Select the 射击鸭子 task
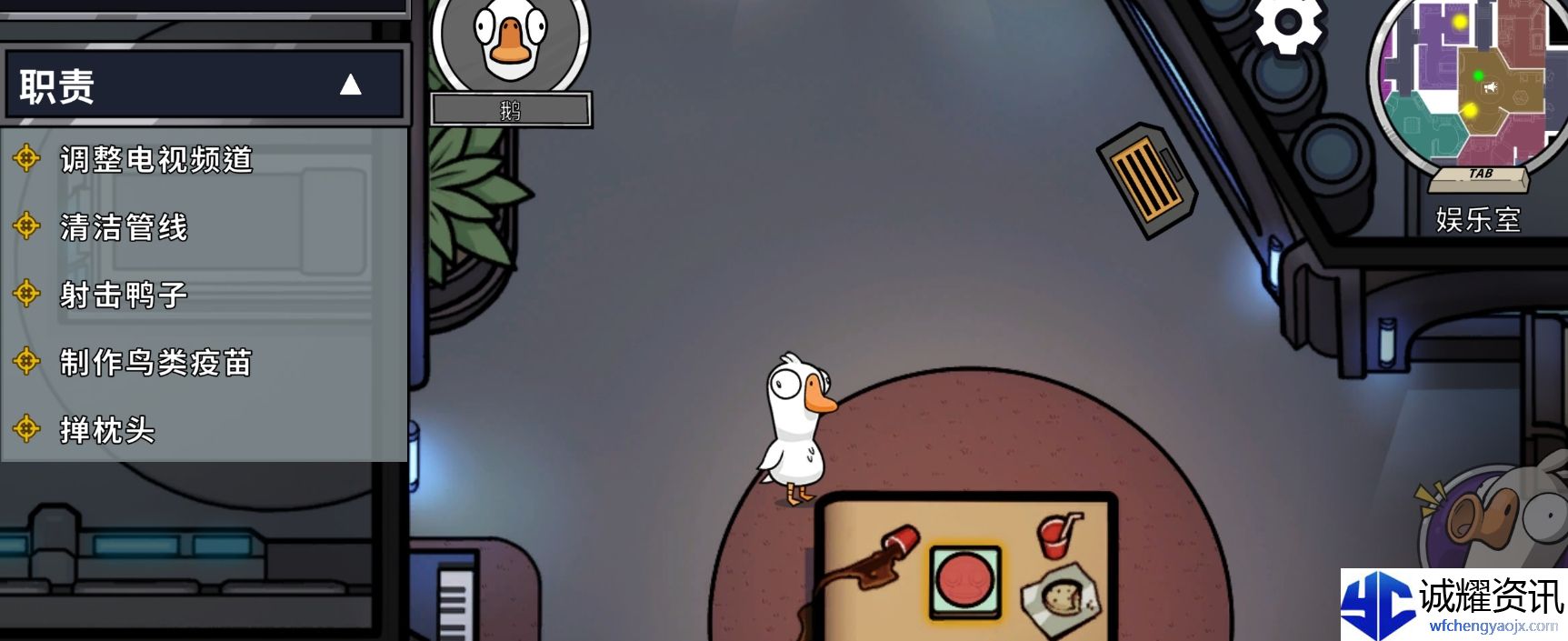This screenshot has width=1568, height=641. click(124, 295)
